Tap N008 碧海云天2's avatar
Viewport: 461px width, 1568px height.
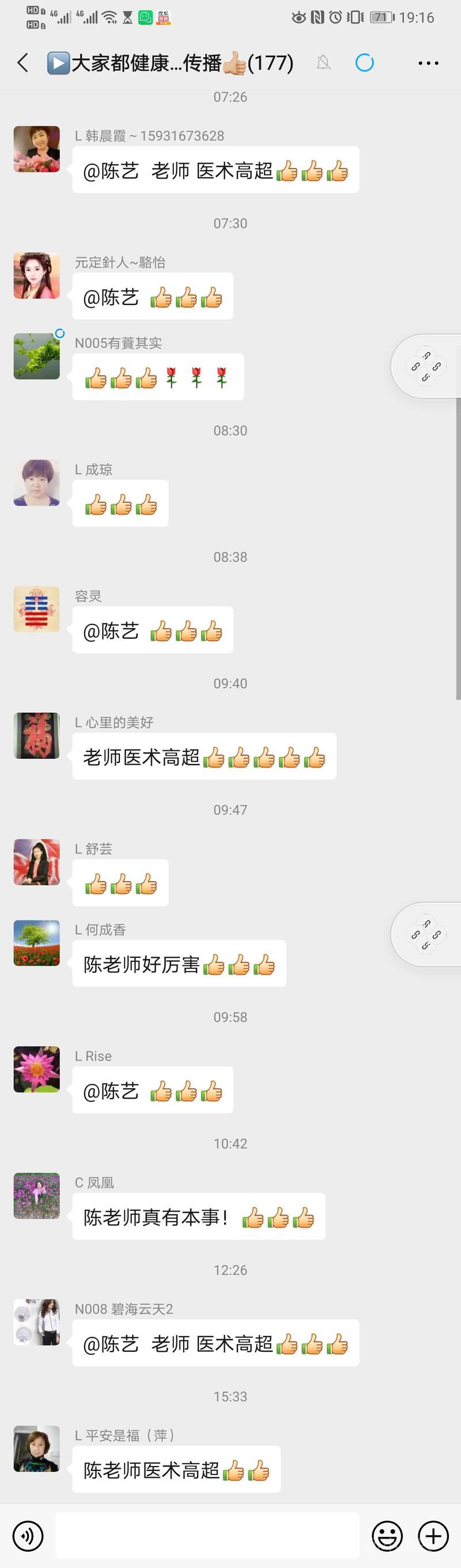(x=36, y=1323)
